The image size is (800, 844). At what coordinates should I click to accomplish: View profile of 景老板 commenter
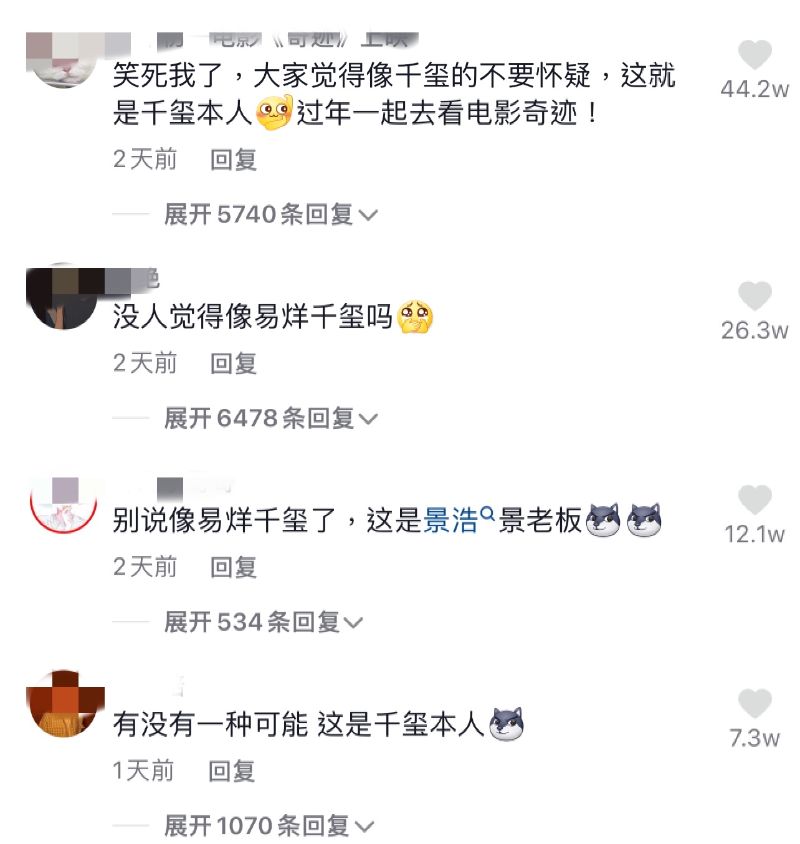click(64, 501)
